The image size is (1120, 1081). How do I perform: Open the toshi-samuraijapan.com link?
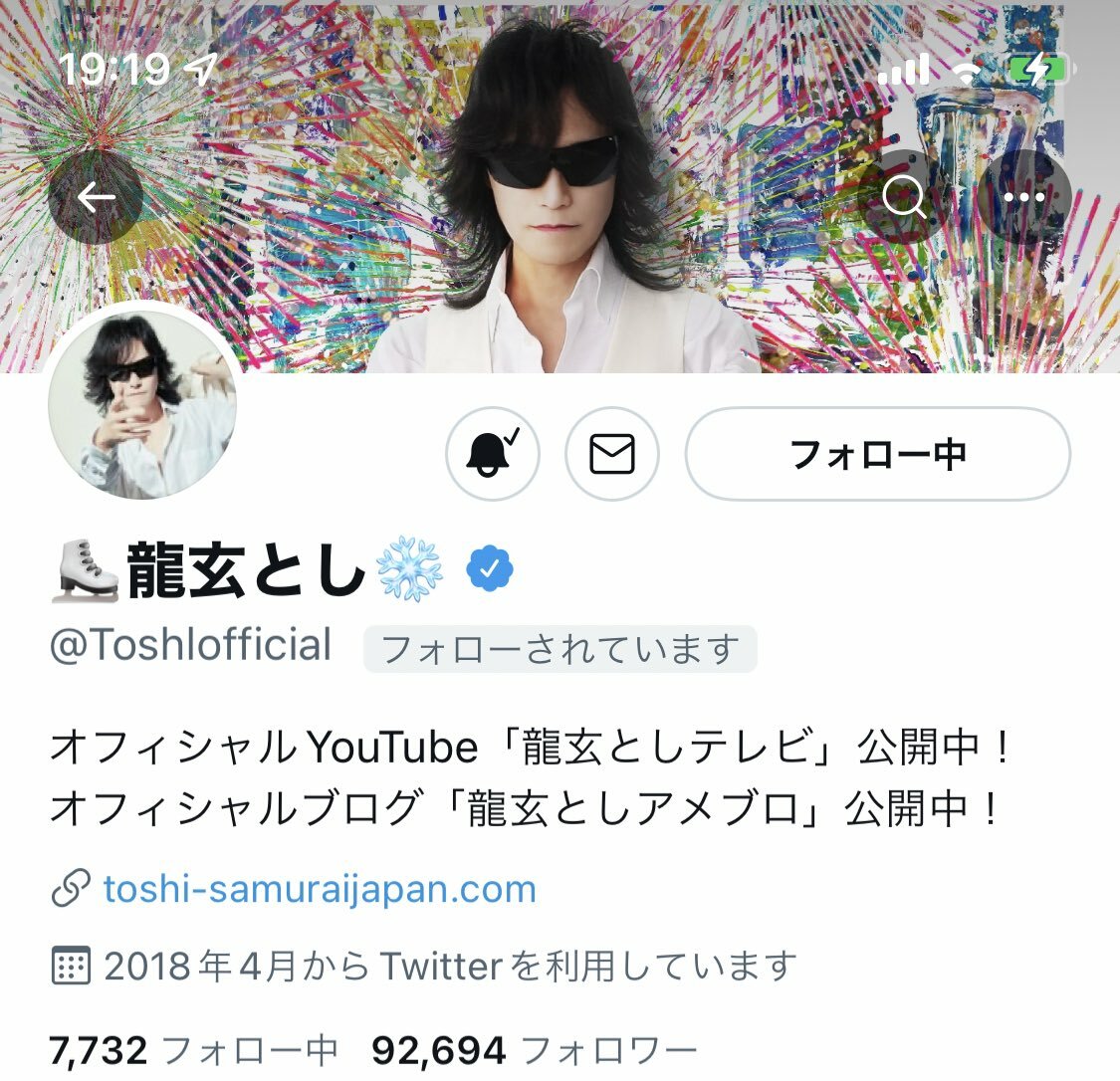point(319,889)
